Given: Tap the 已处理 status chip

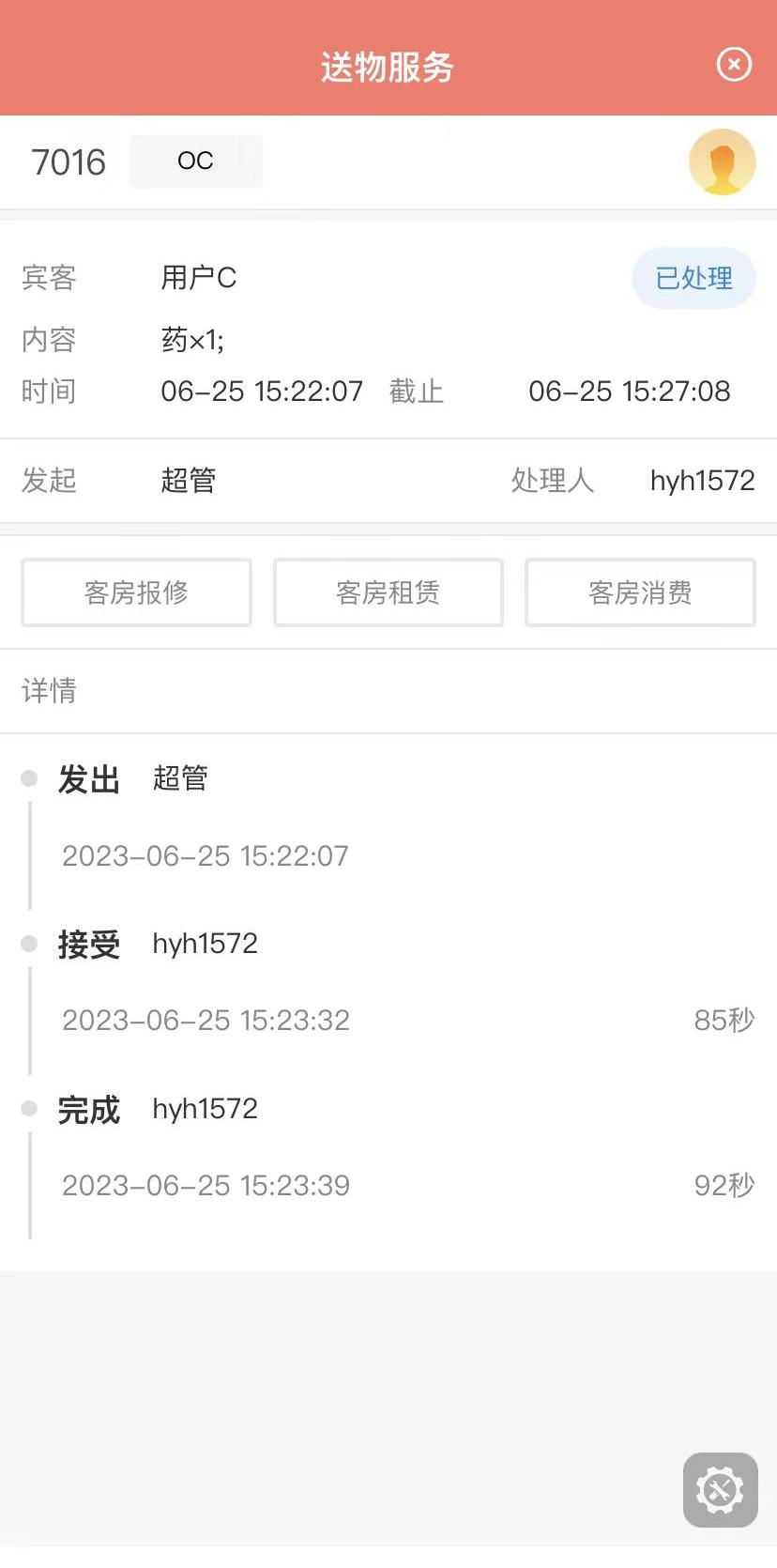Looking at the screenshot, I should pyautogui.click(x=693, y=278).
